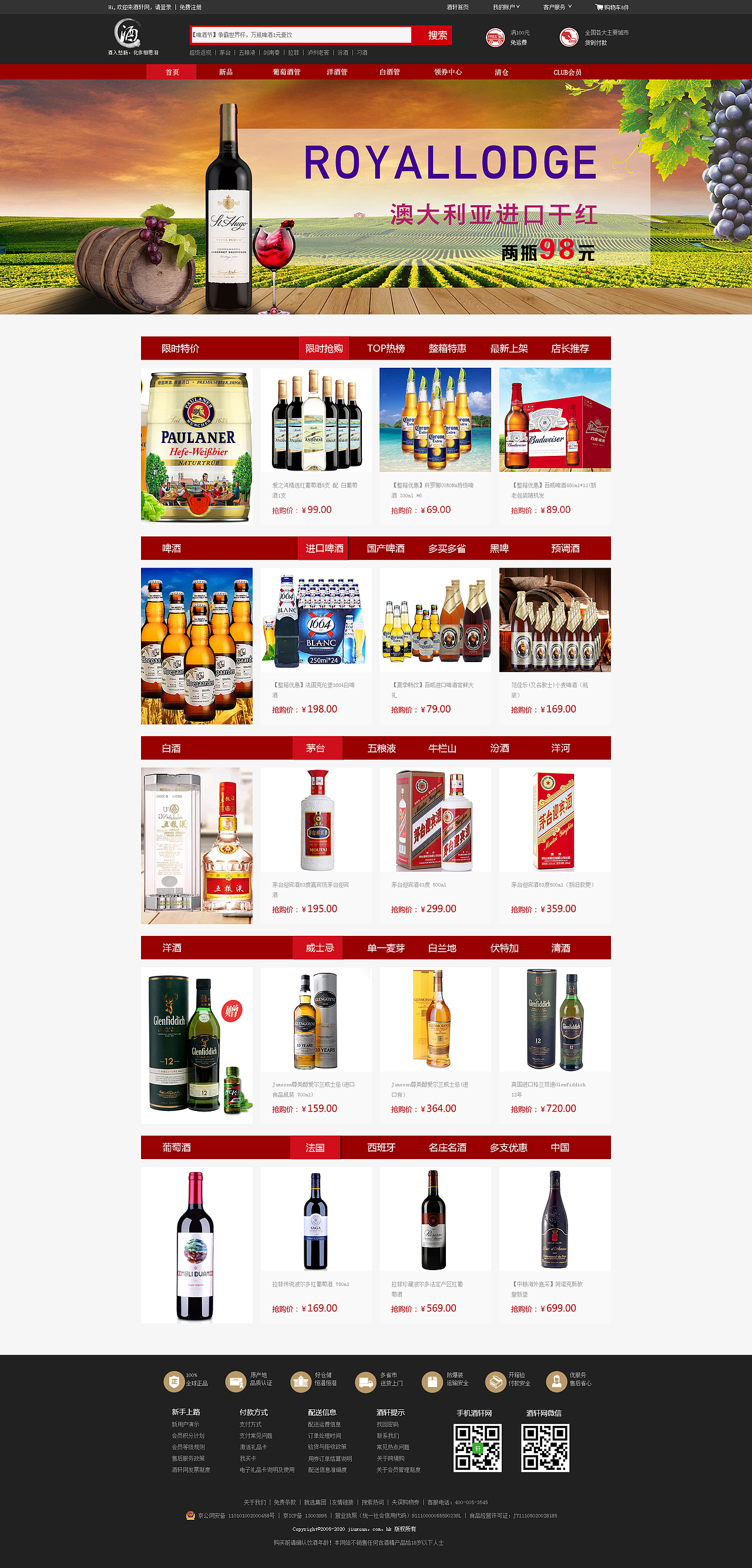Screen dimensions: 752x1568
Task: Select the 五粮液 tab under 白酒
Action: click(381, 748)
